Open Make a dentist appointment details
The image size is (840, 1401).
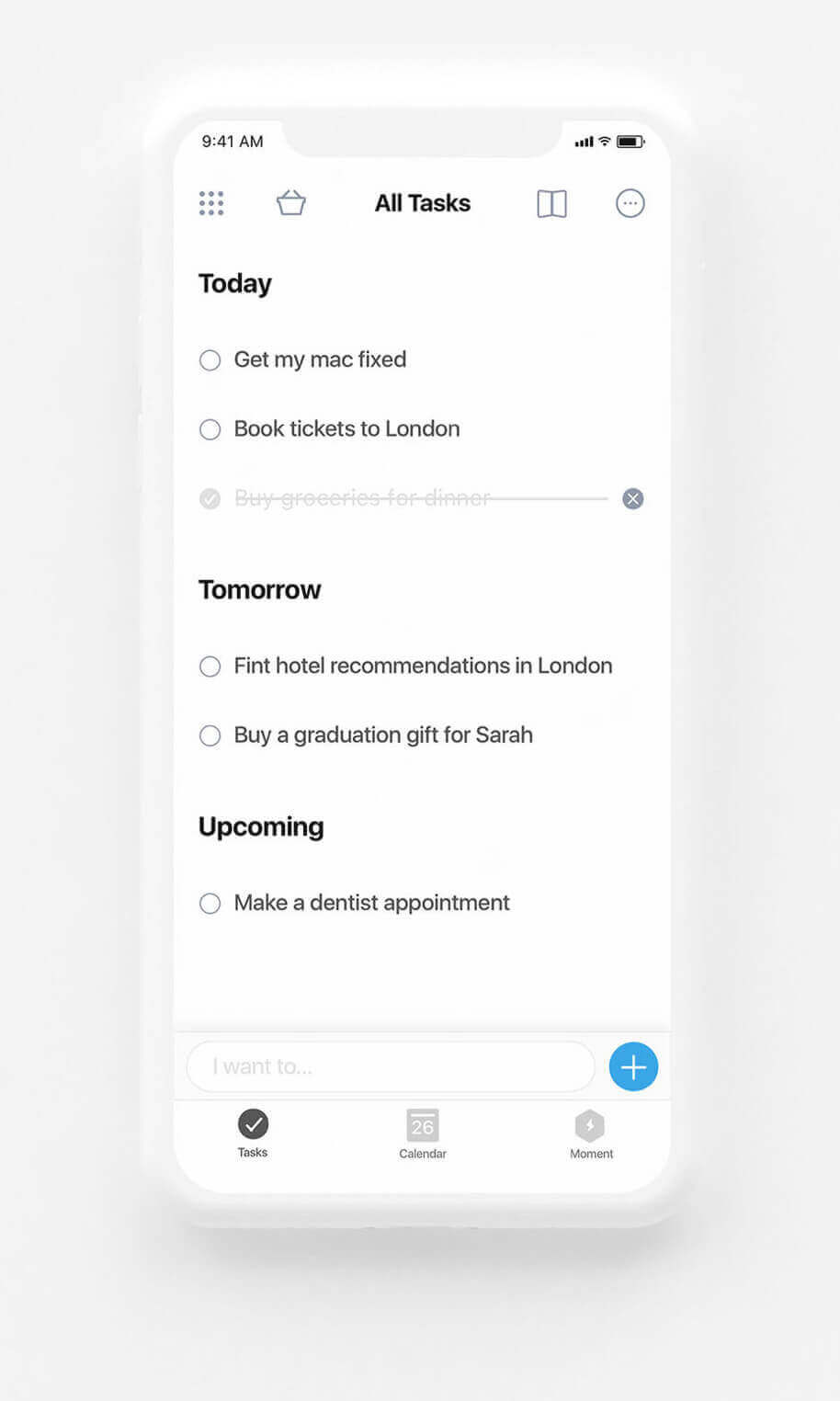[x=371, y=904]
